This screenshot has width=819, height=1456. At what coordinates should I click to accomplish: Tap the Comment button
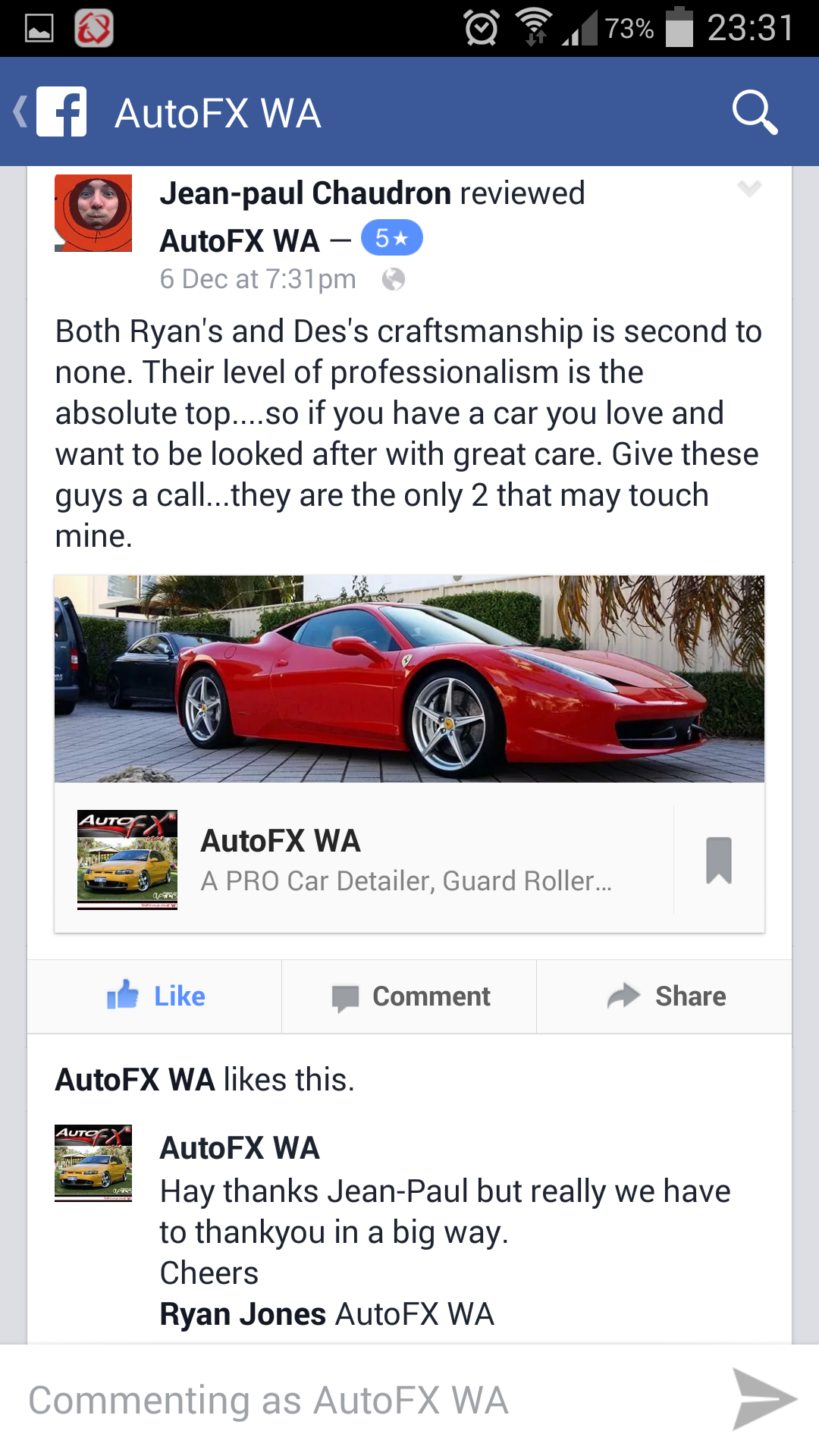pyautogui.click(x=409, y=996)
